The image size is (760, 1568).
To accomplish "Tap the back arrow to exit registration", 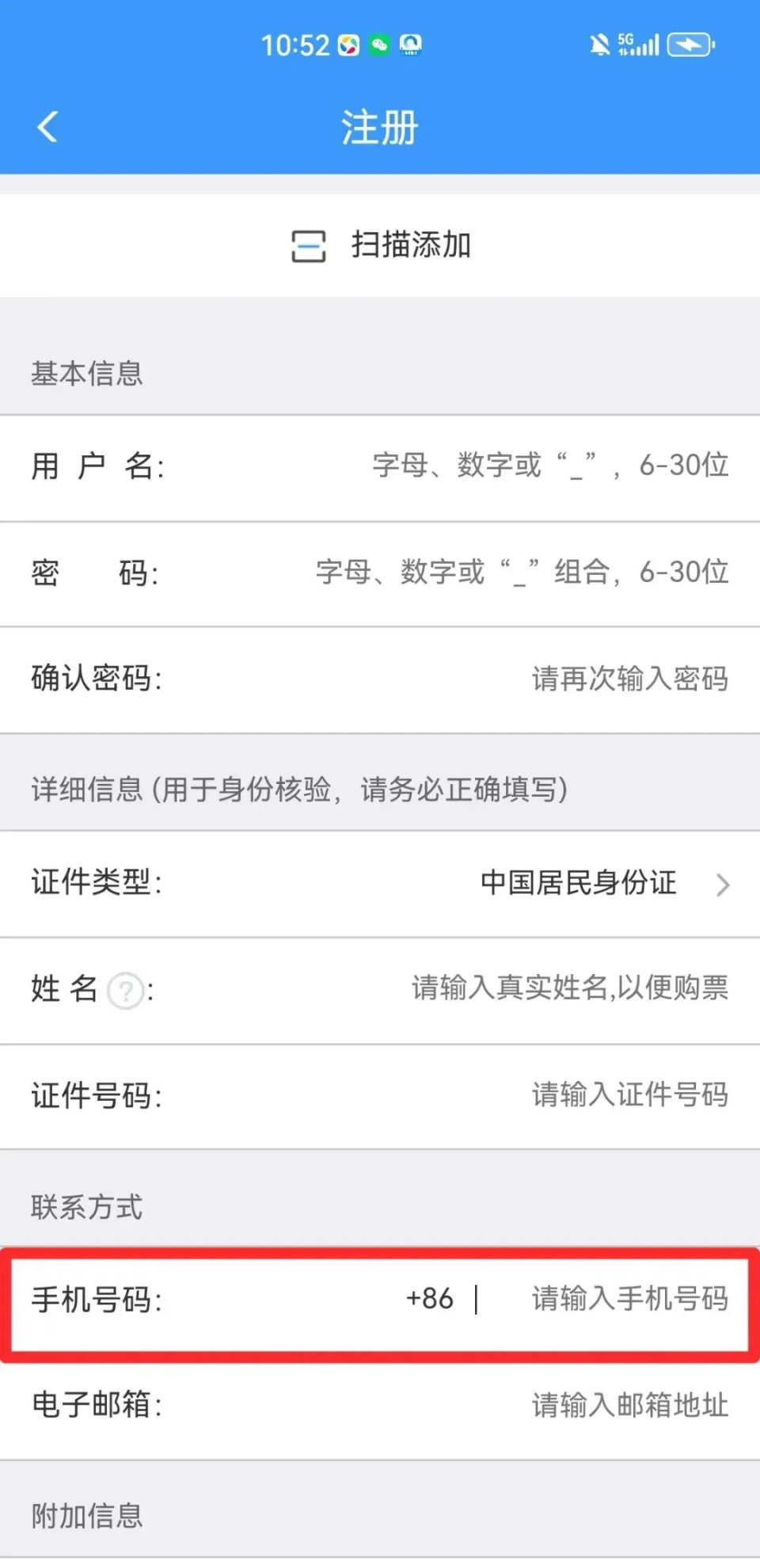I will [x=47, y=127].
